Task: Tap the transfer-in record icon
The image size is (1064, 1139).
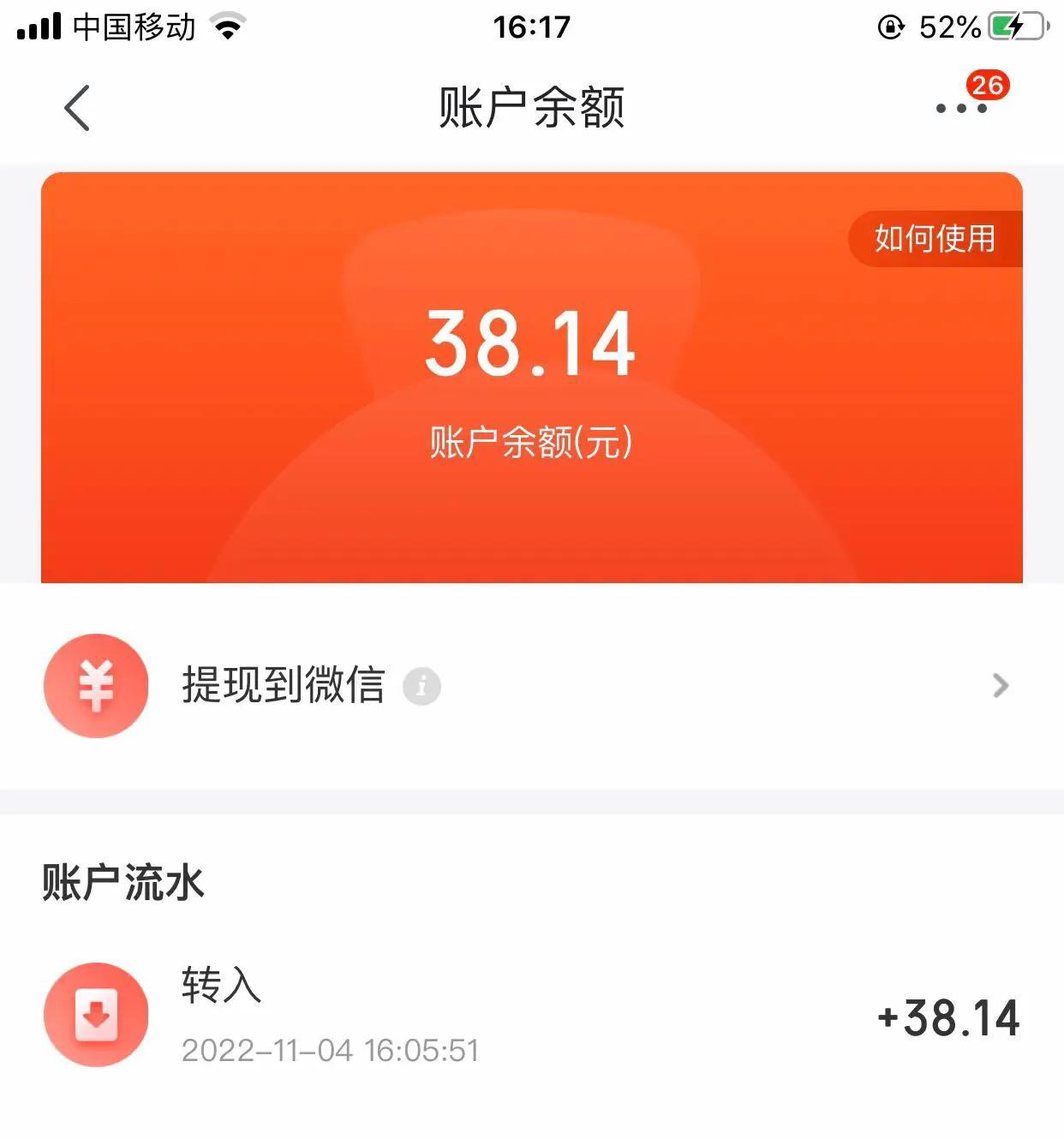Action: click(96, 1015)
